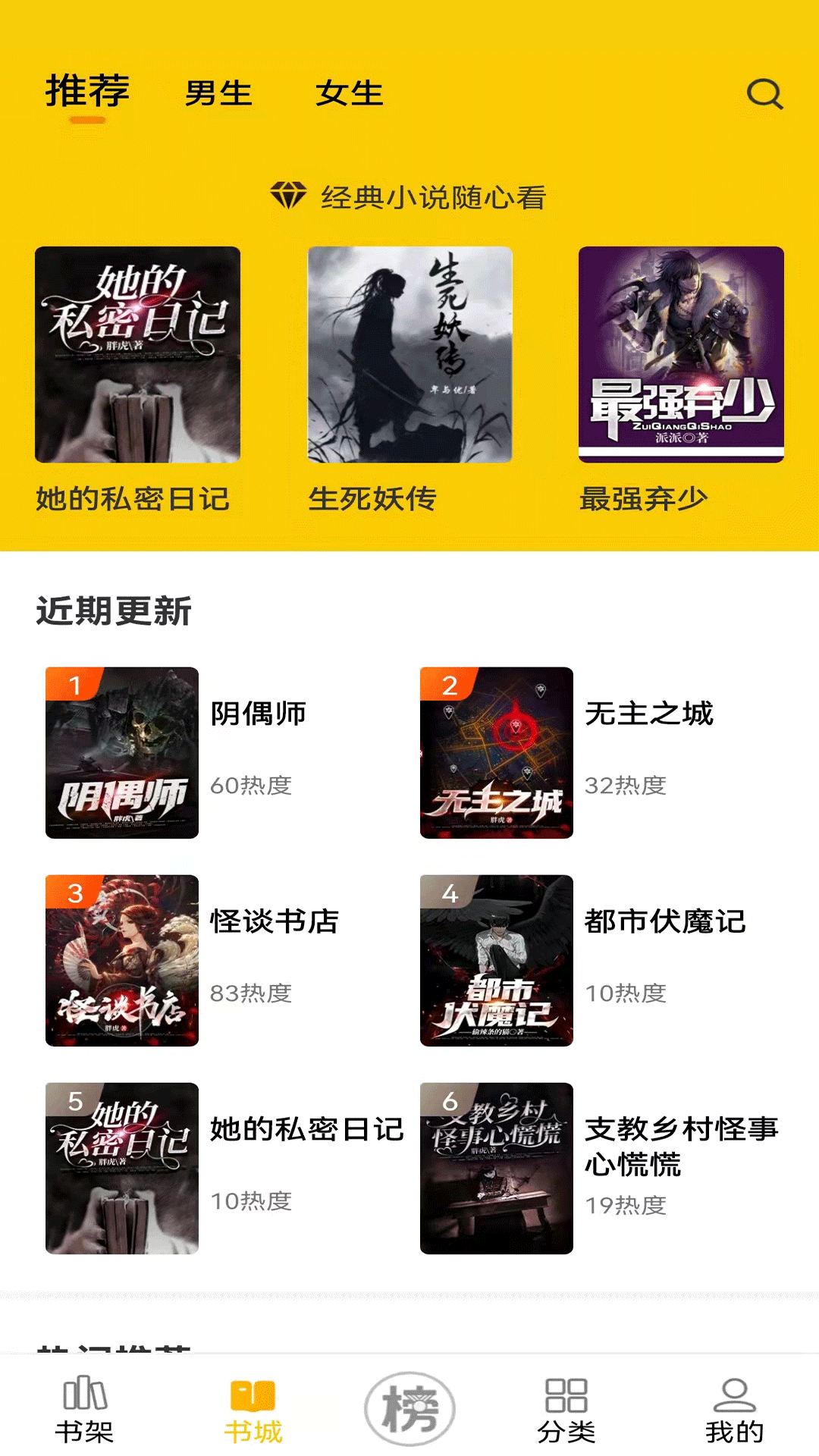This screenshot has height=1456, width=819.
Task: Go to the 书架 bookshelf tab
Action: pos(84,1410)
